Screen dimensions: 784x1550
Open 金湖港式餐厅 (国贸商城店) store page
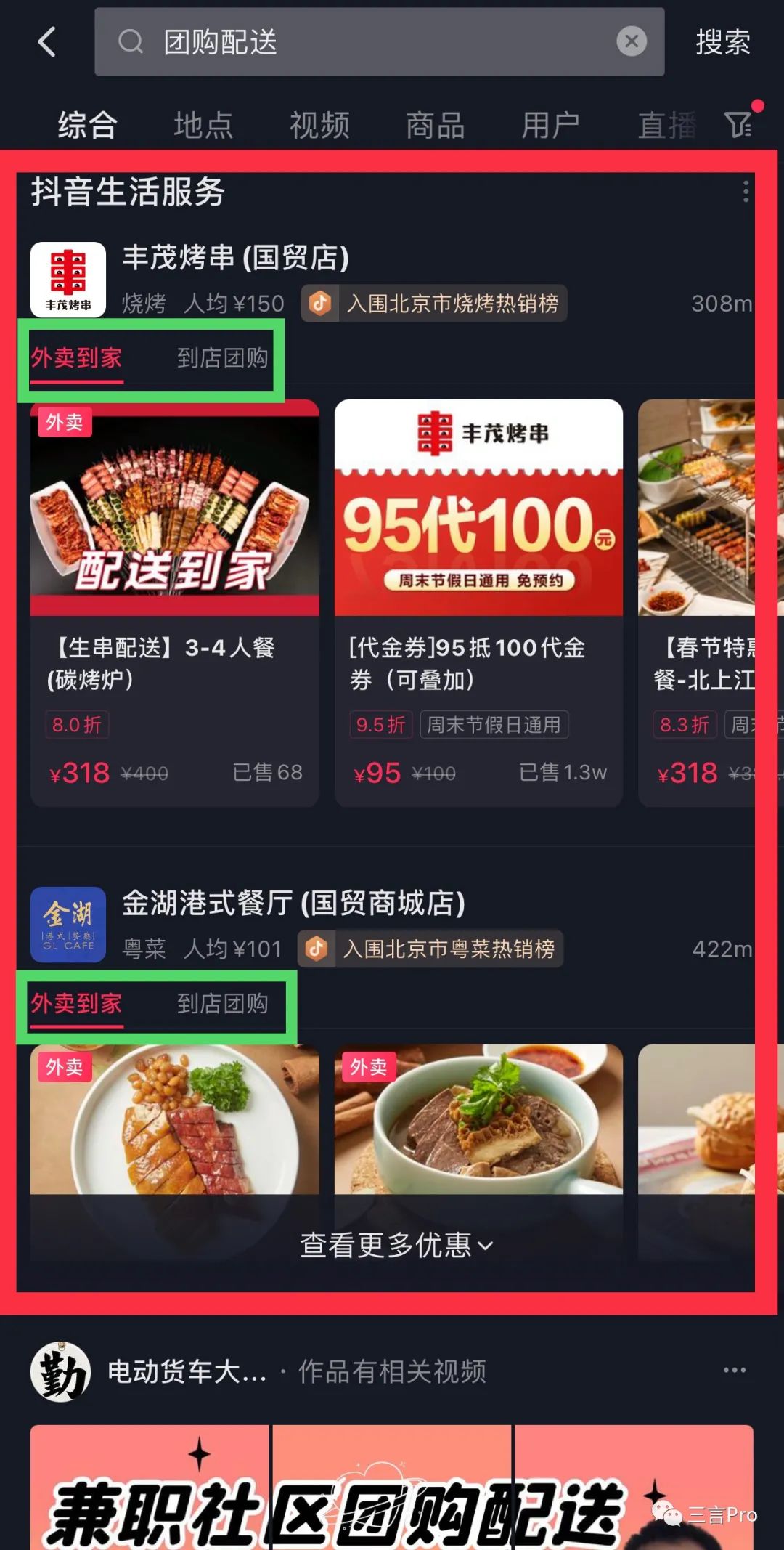click(x=293, y=903)
